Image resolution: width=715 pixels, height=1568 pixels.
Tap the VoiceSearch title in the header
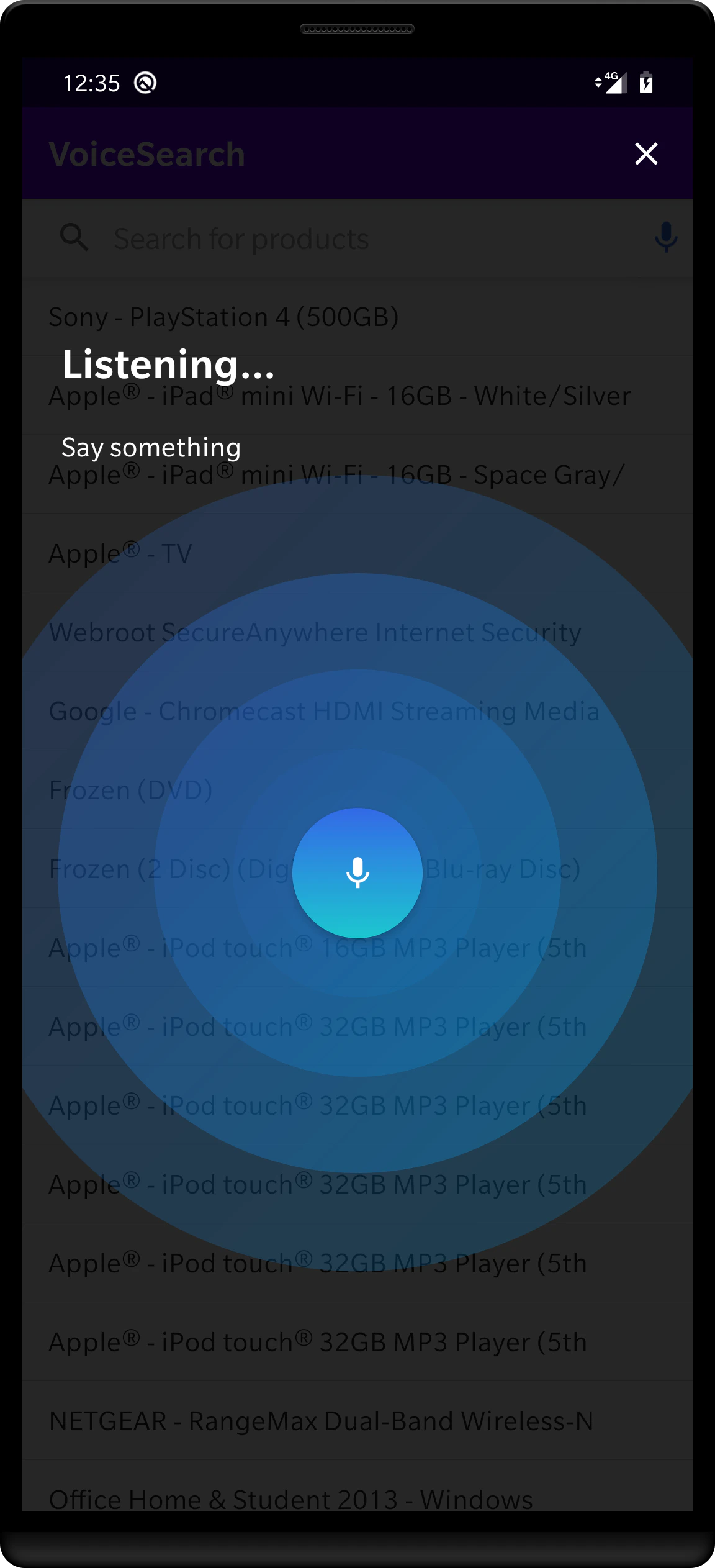click(146, 153)
